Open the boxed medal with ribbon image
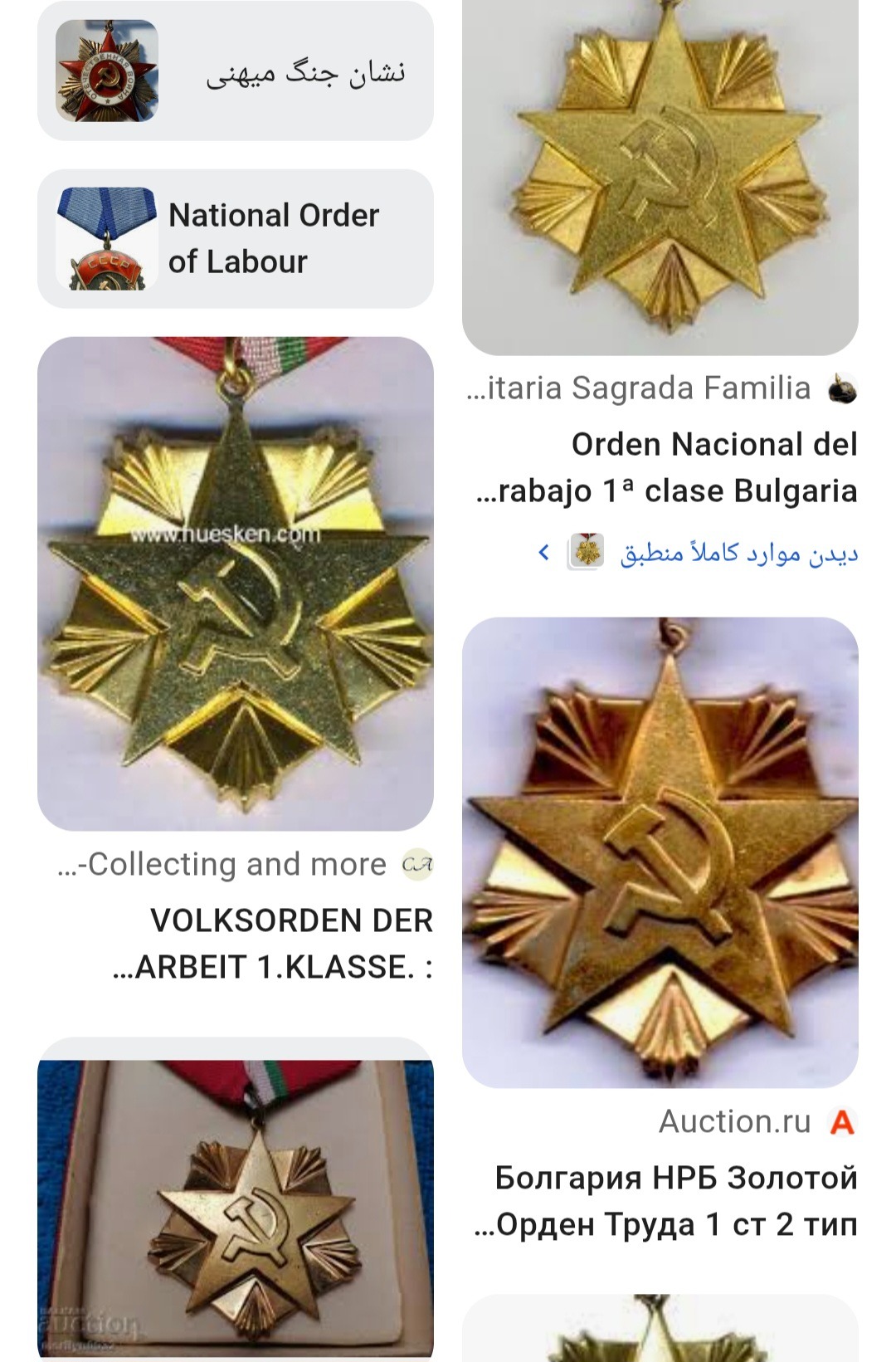 click(x=236, y=1203)
